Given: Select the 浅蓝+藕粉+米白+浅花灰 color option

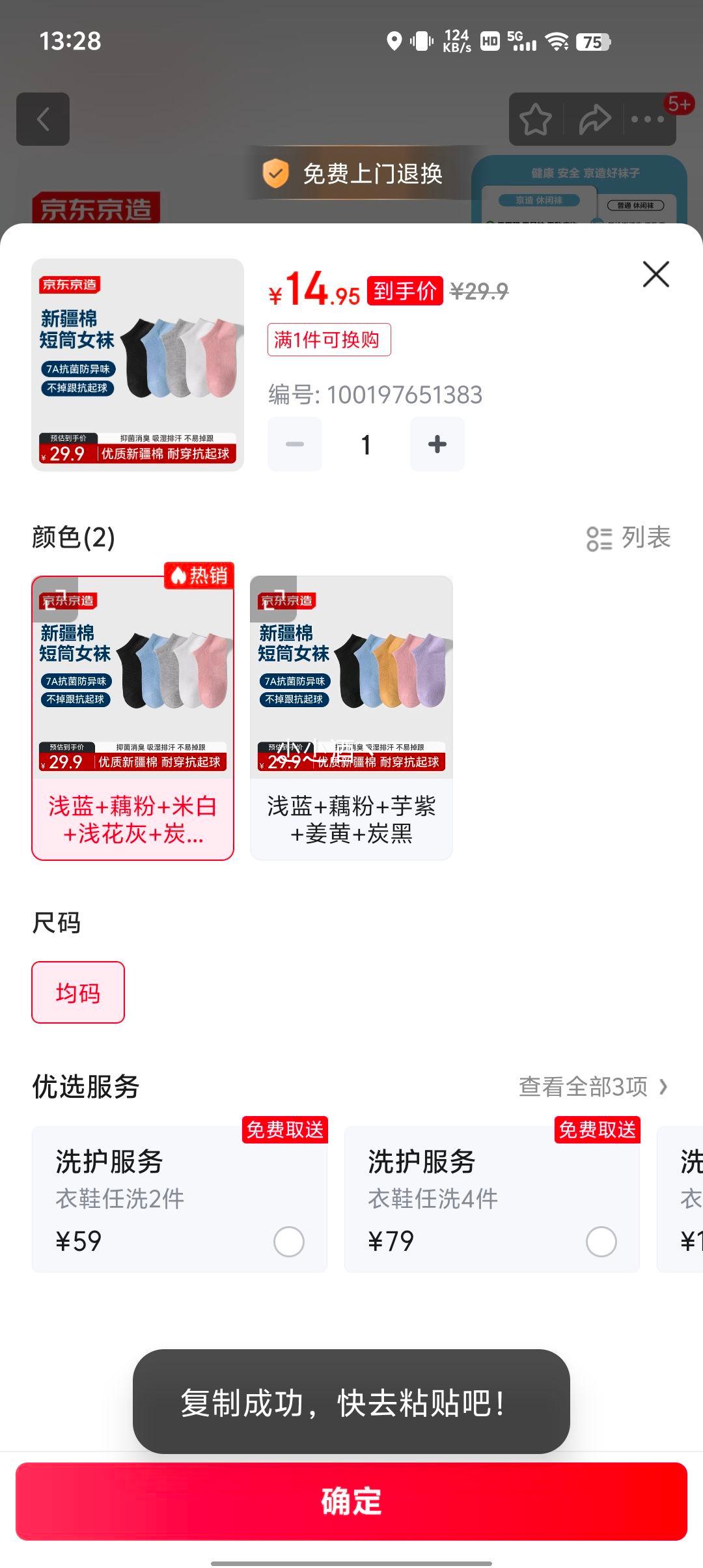Looking at the screenshot, I should pos(133,718).
